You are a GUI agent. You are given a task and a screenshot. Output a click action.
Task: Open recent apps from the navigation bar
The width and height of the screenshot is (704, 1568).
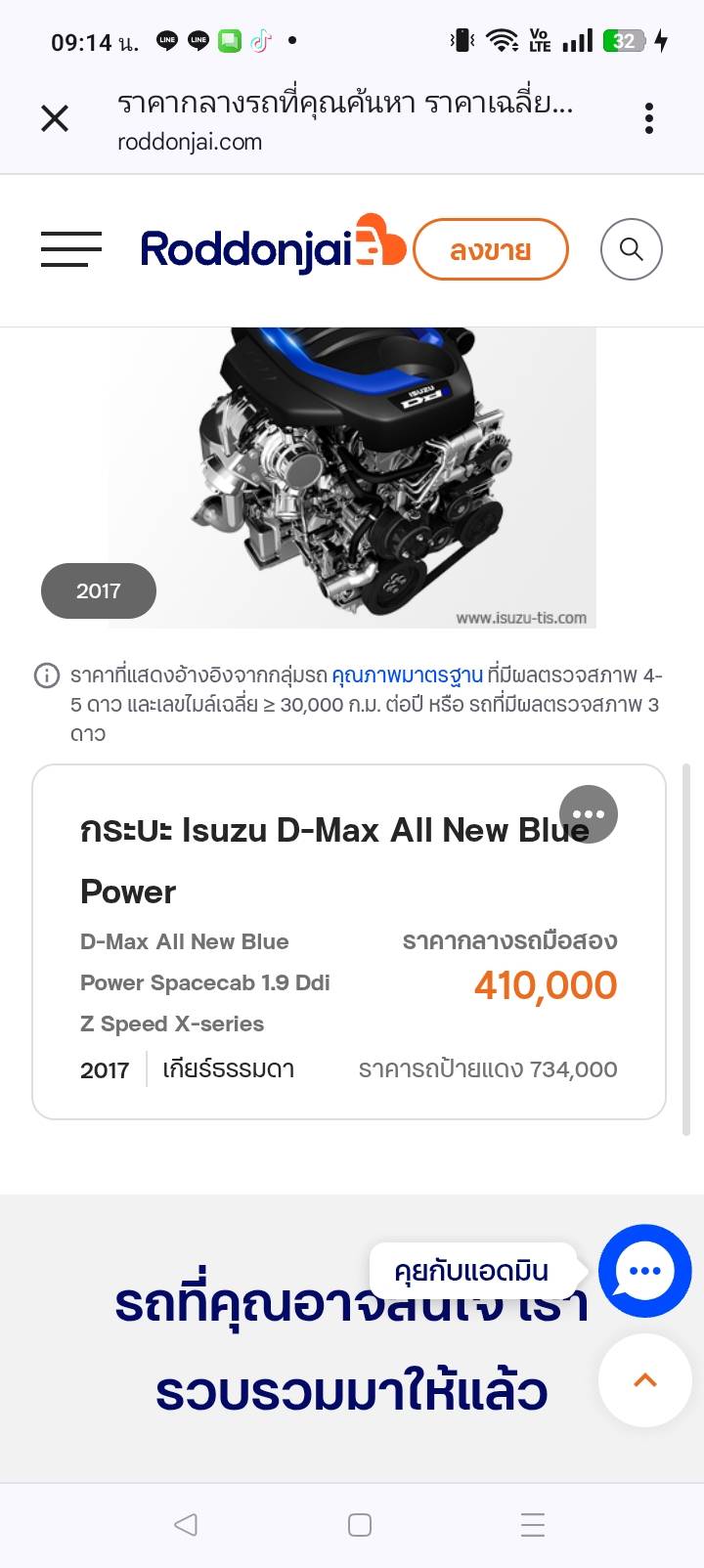pyautogui.click(x=533, y=1524)
